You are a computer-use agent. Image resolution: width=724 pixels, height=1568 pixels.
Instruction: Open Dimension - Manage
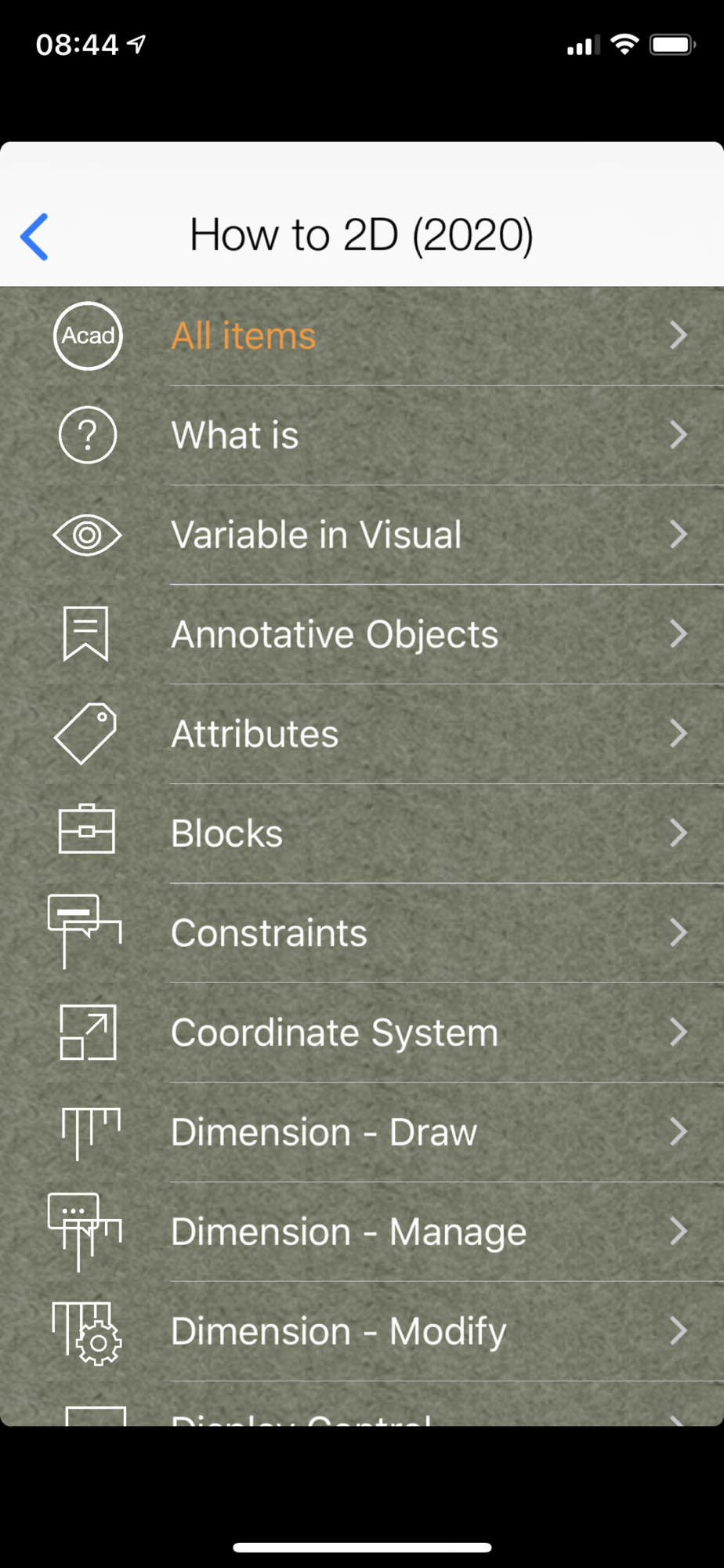pyautogui.click(x=362, y=1232)
